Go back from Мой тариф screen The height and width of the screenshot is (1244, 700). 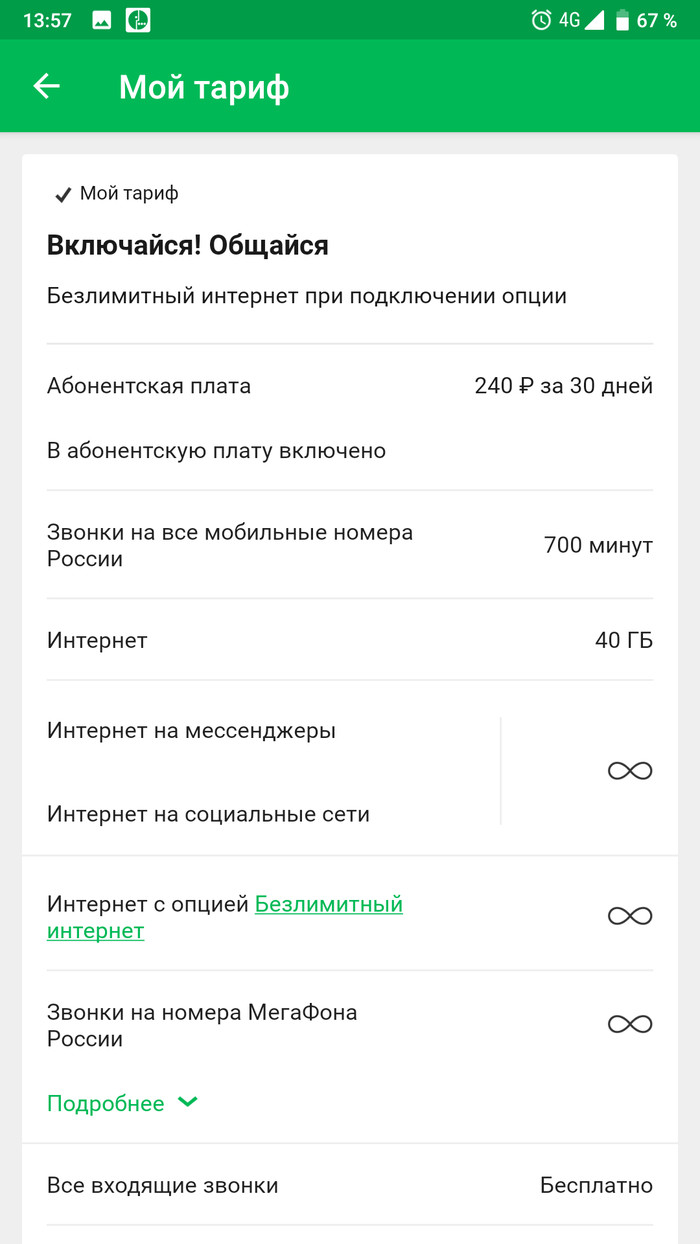click(47, 87)
